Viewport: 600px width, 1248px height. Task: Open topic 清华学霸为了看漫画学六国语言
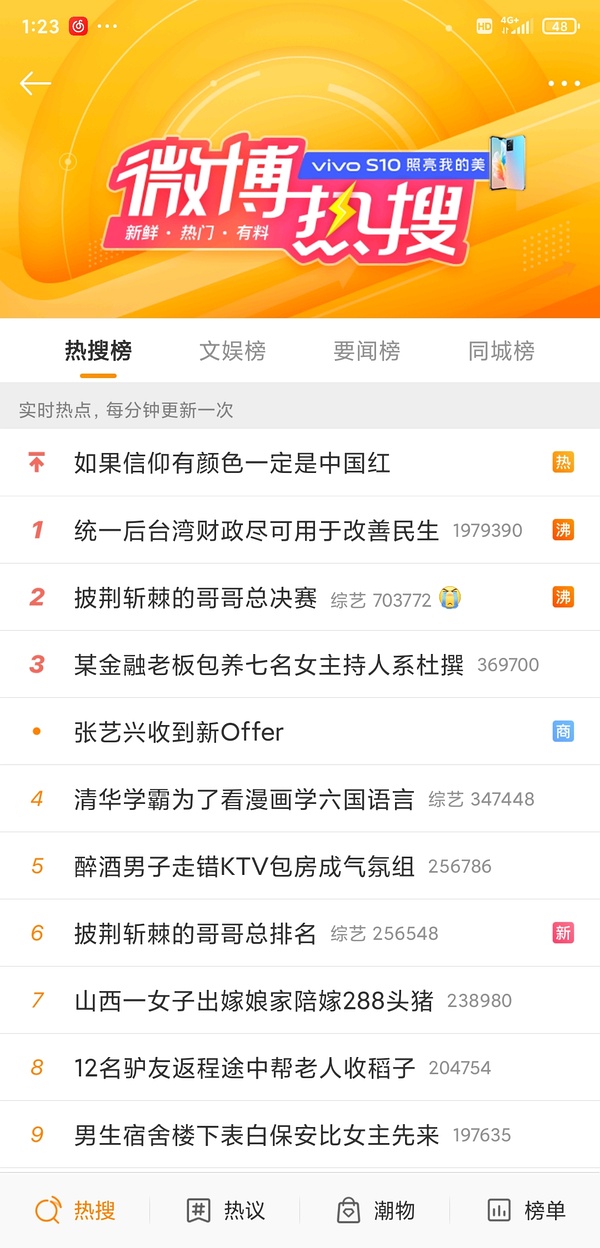pos(244,799)
